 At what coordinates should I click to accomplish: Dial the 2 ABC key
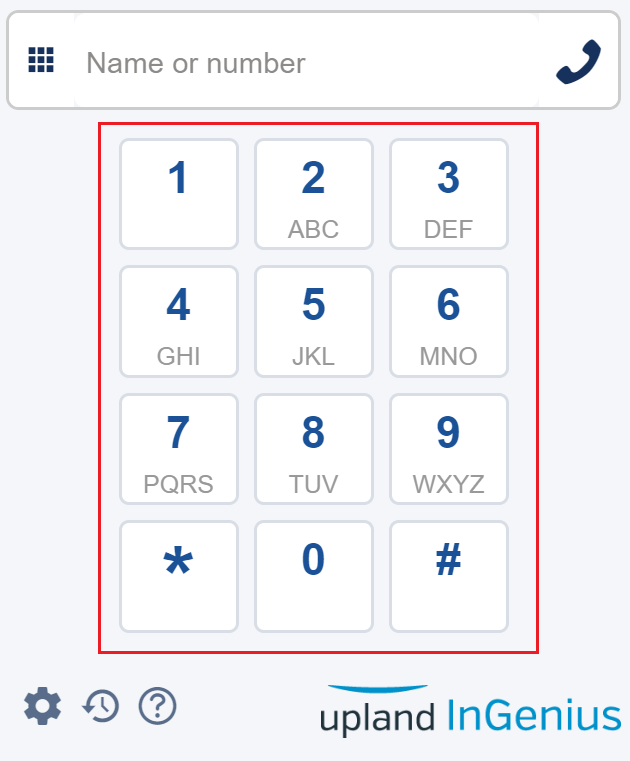click(314, 194)
